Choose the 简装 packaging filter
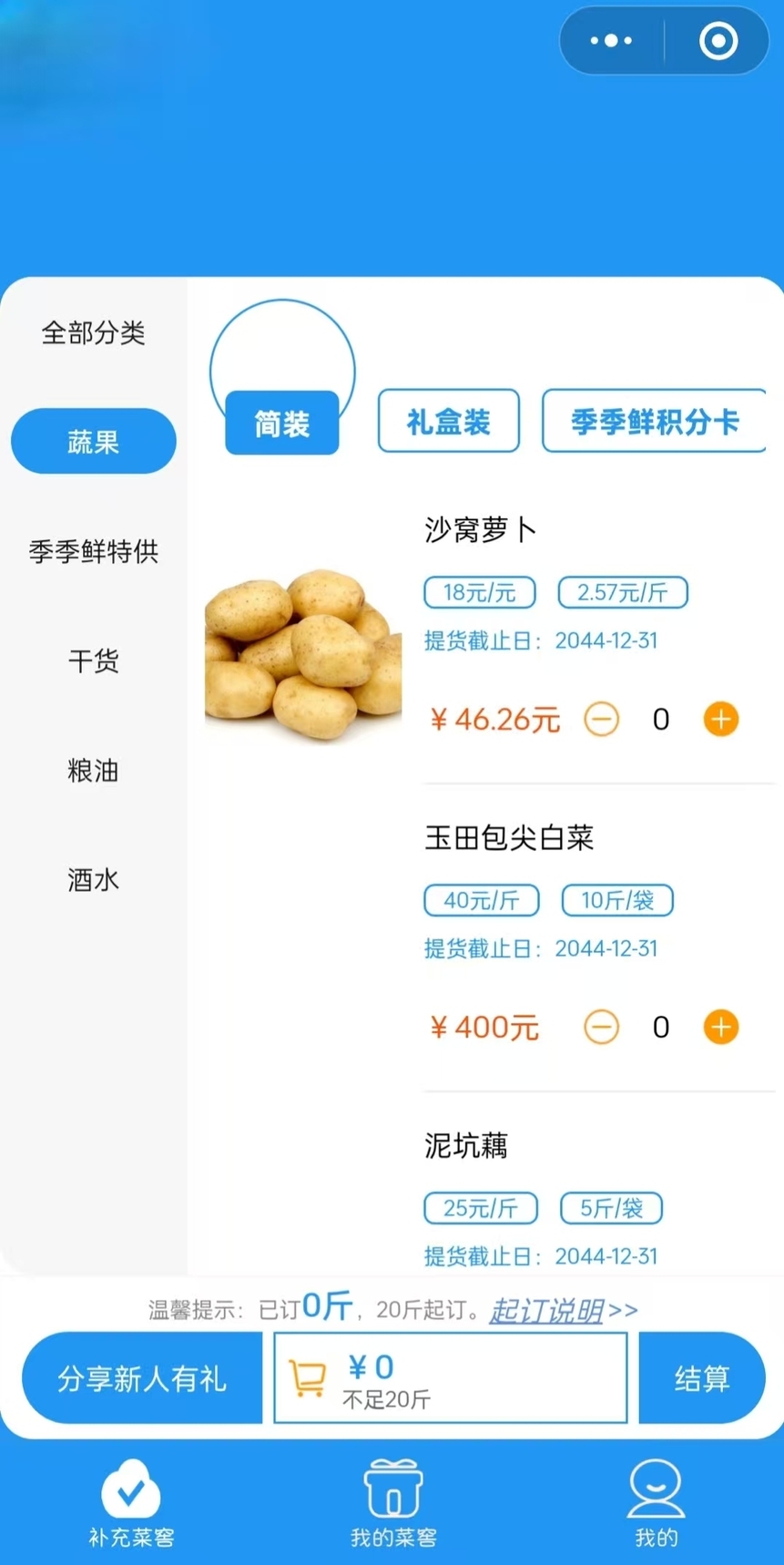Image resolution: width=784 pixels, height=1565 pixels. (281, 423)
